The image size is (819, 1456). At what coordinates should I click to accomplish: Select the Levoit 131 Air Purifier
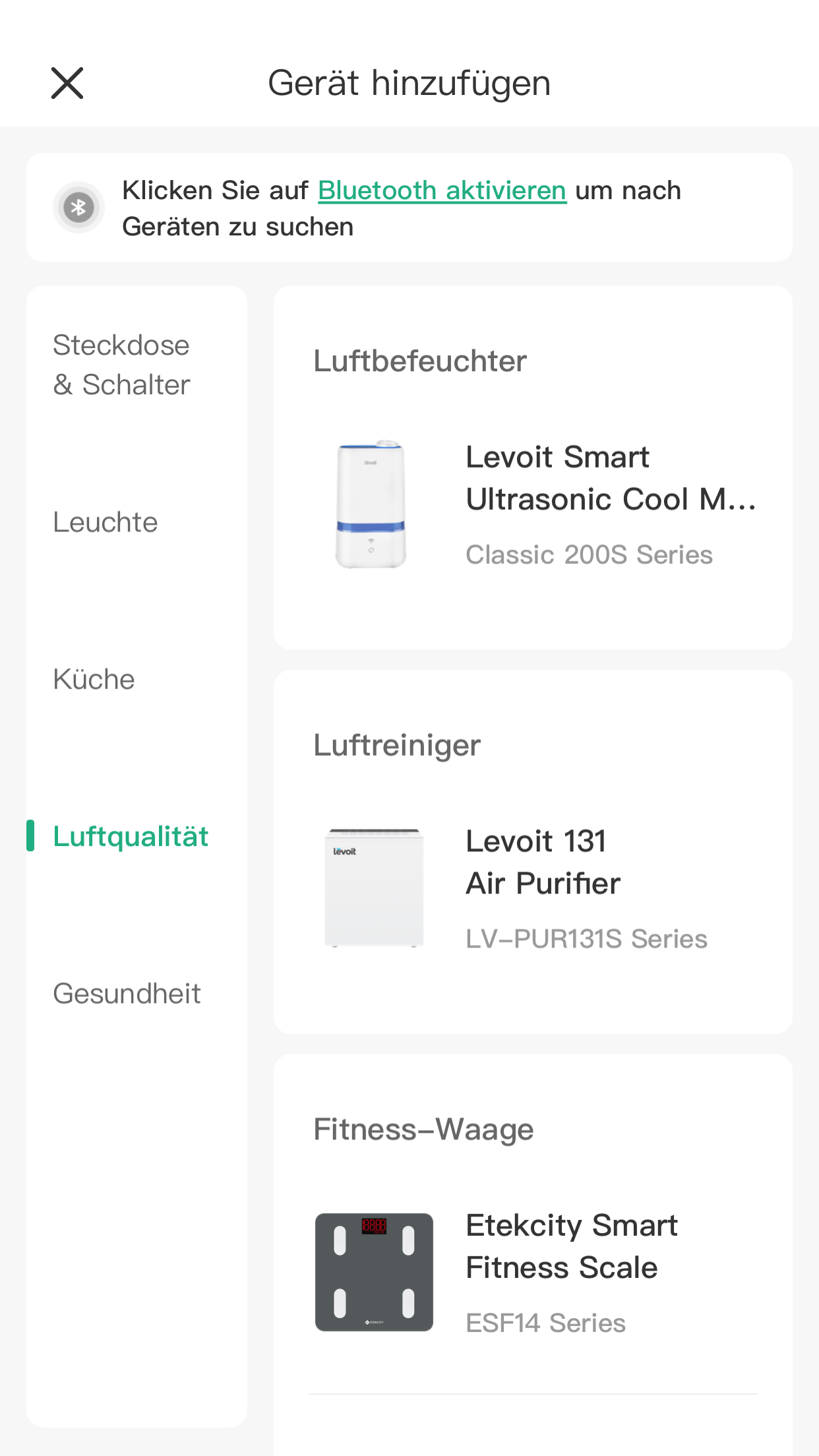(533, 889)
